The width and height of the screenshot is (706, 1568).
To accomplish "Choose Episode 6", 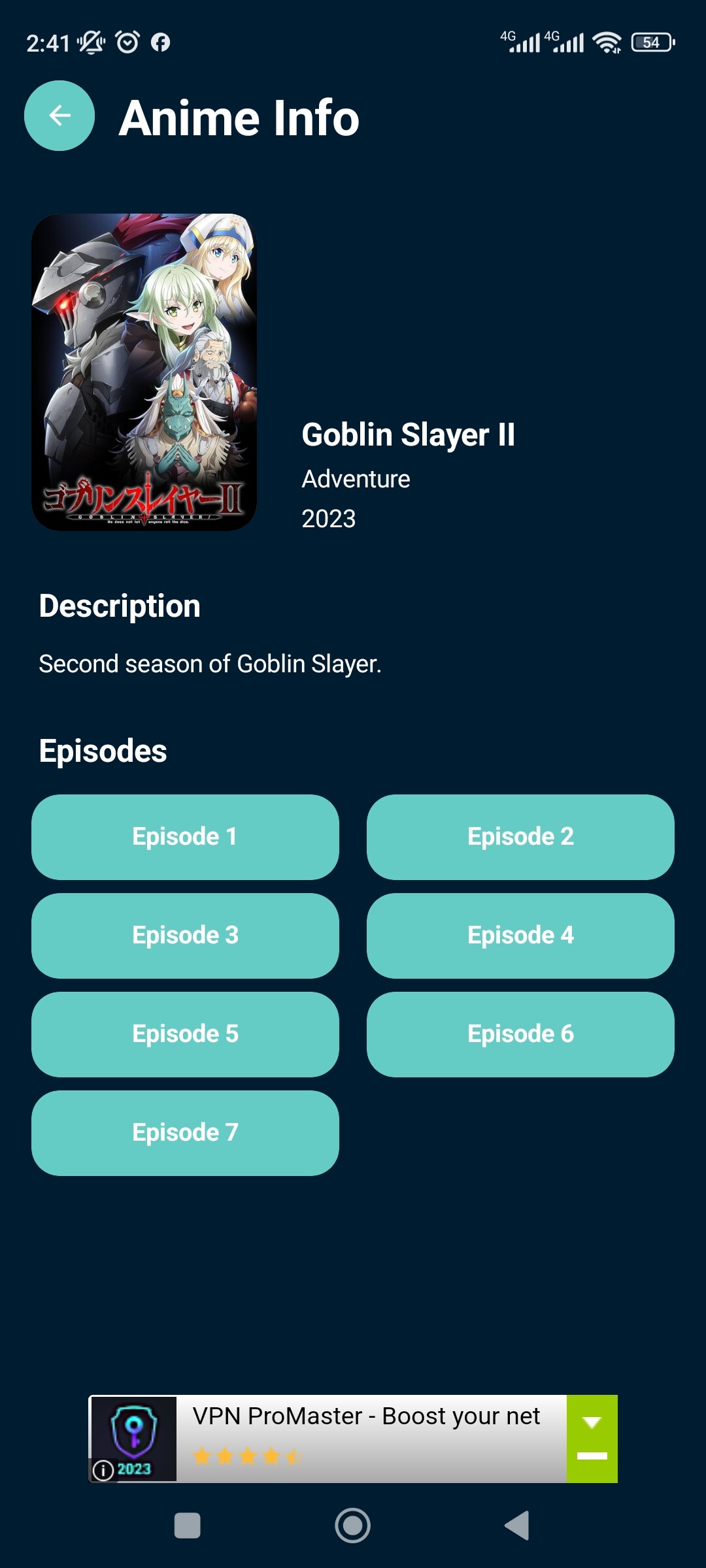I will [520, 1034].
